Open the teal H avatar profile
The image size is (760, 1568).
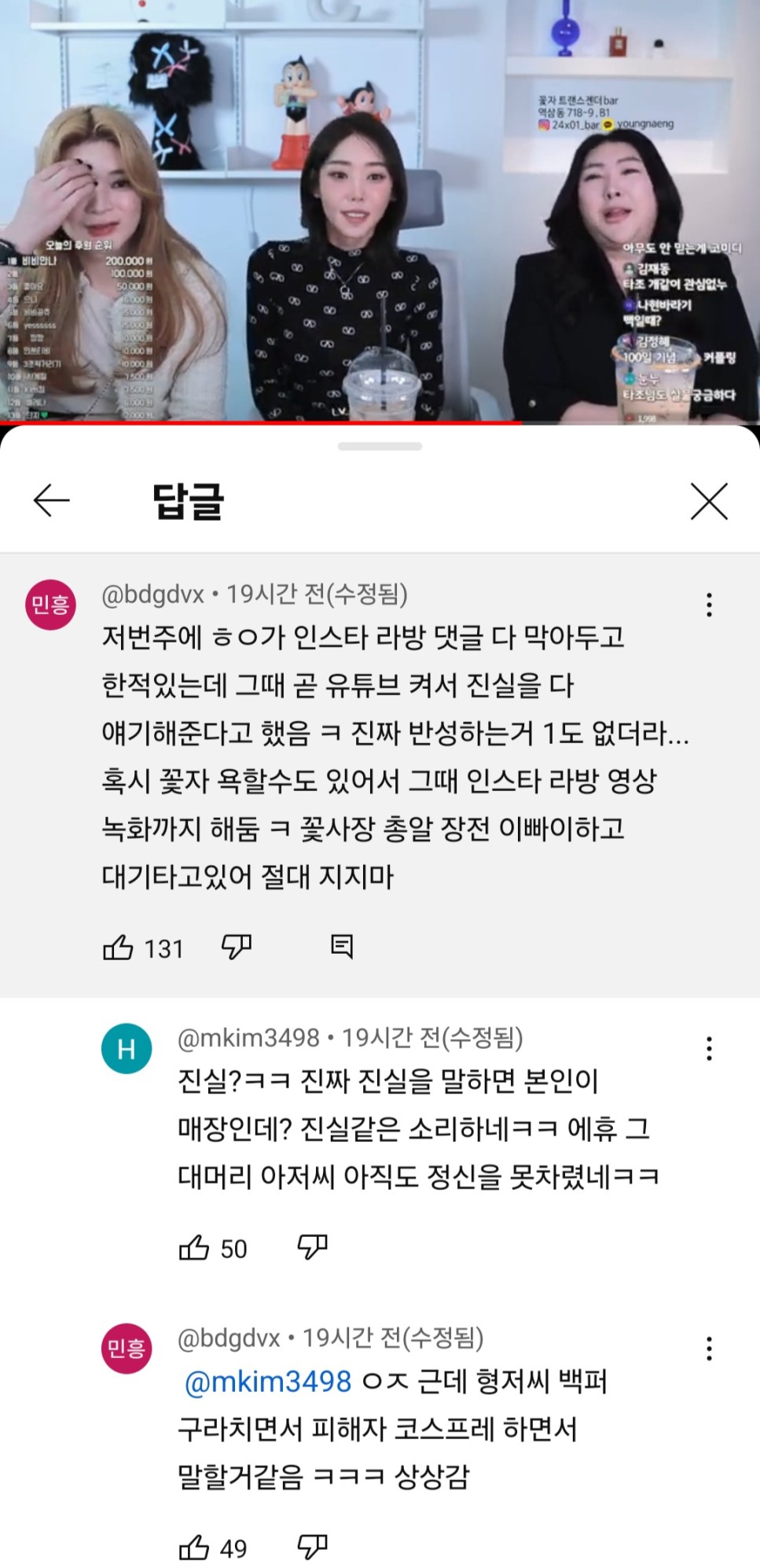127,1049
